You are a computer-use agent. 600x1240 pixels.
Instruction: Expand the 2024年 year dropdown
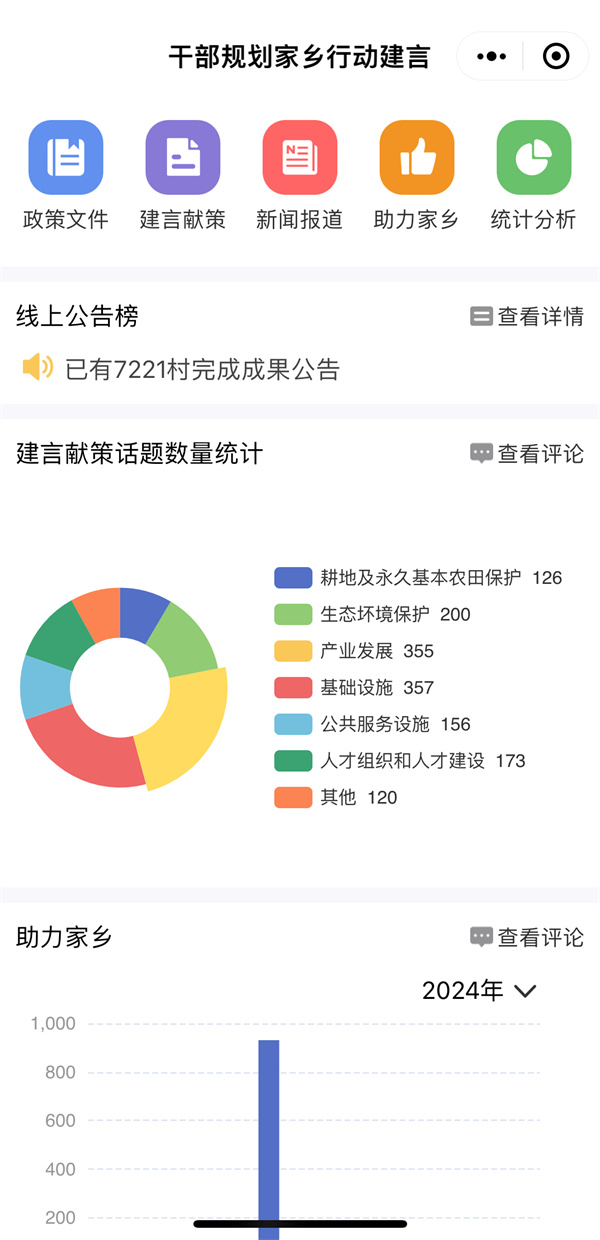pos(479,991)
